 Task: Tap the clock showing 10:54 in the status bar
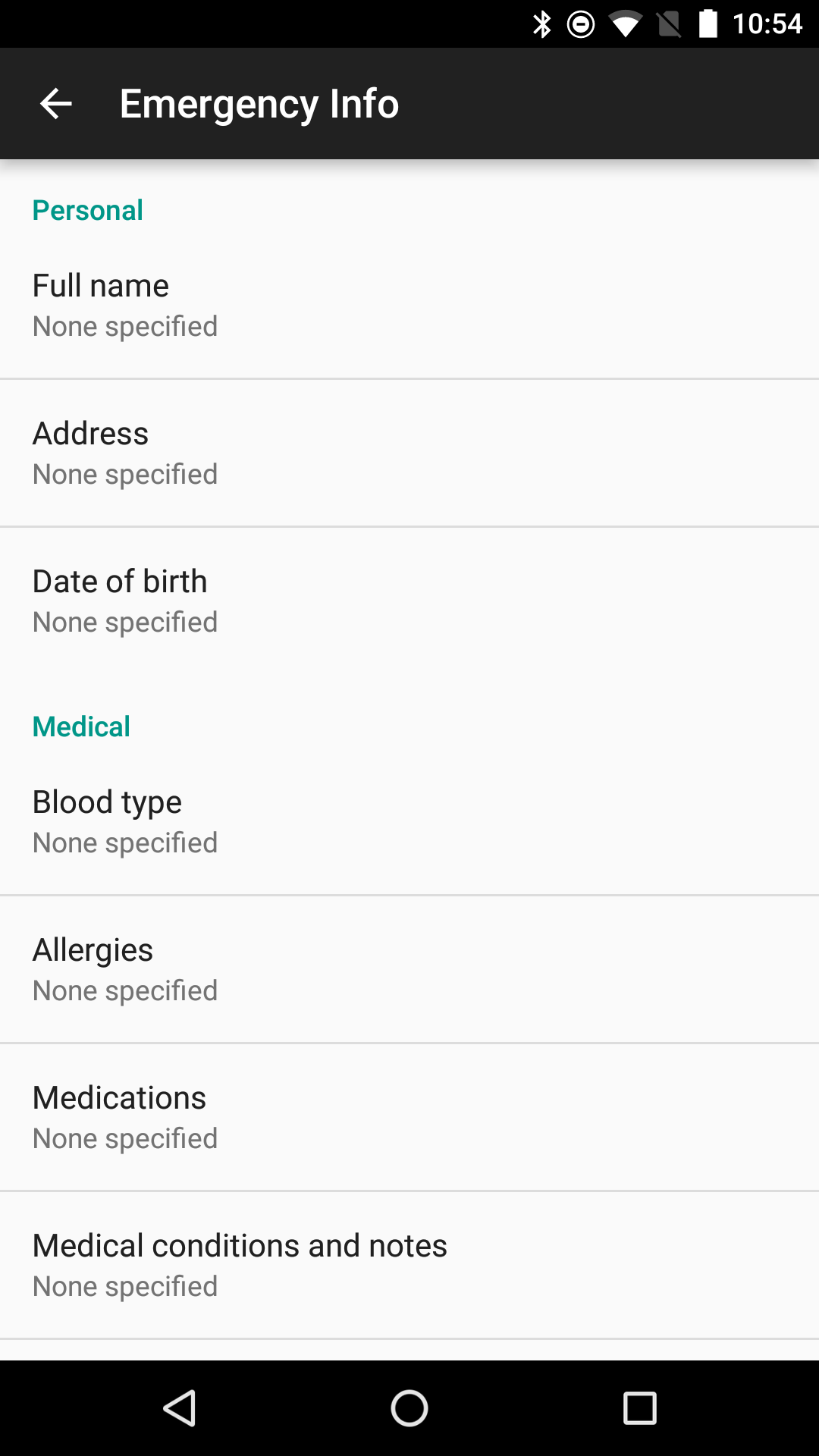pos(767,23)
